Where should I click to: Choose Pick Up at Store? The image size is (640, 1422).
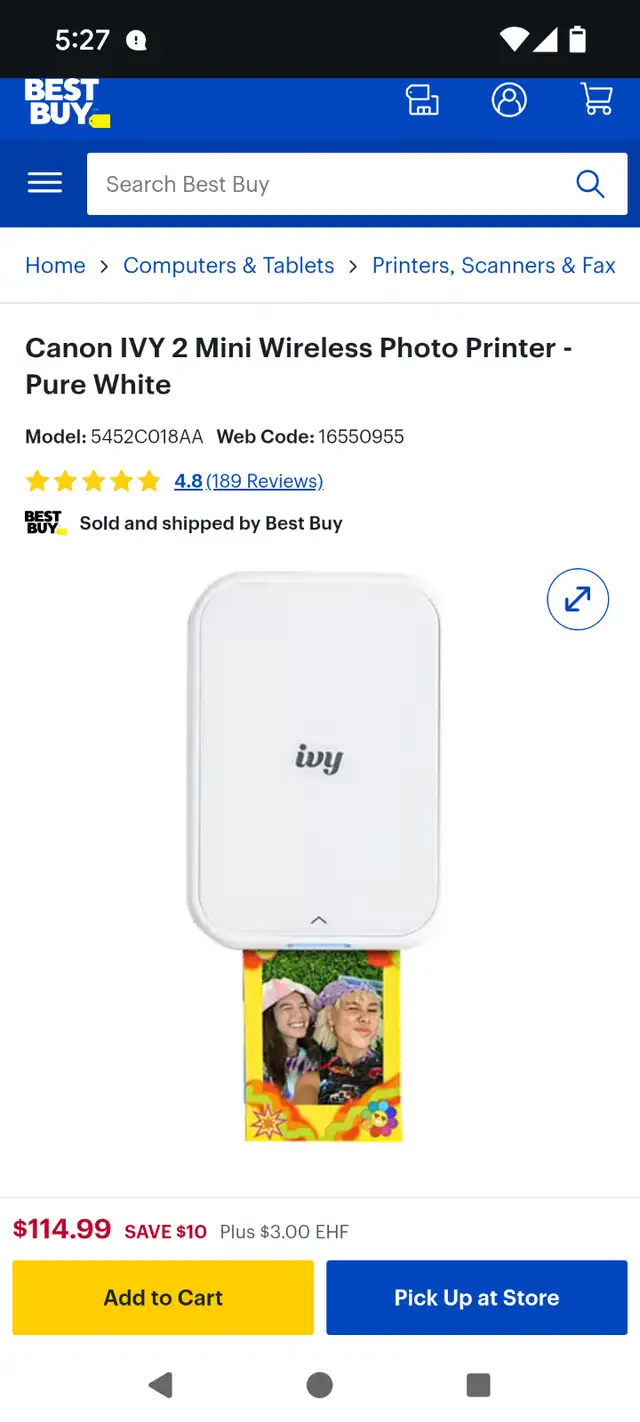[x=477, y=1297]
